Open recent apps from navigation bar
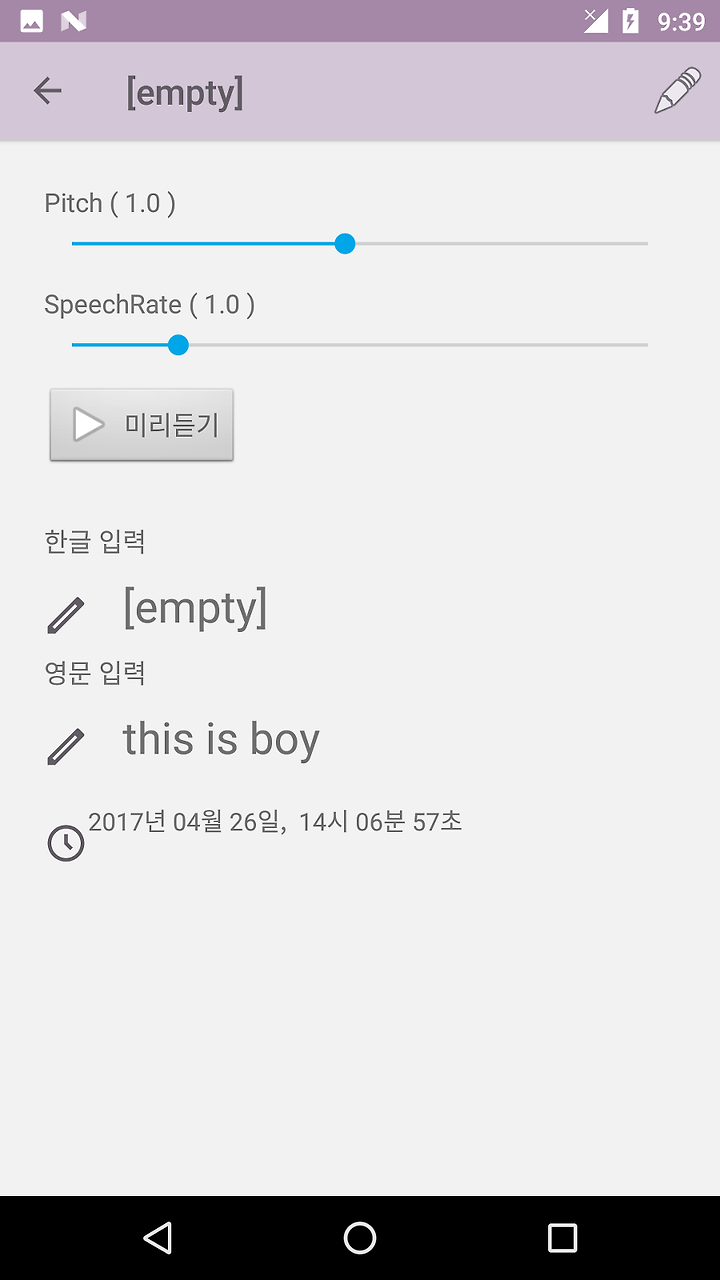This screenshot has height=1280, width=720. point(563,1238)
